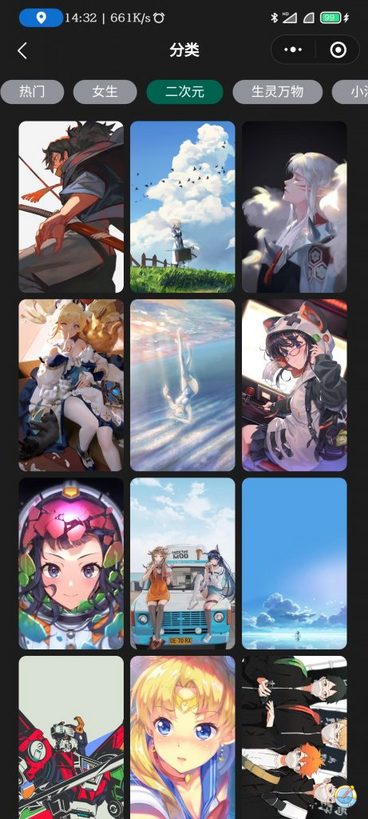View the white-haired character wallpaper

294,207
